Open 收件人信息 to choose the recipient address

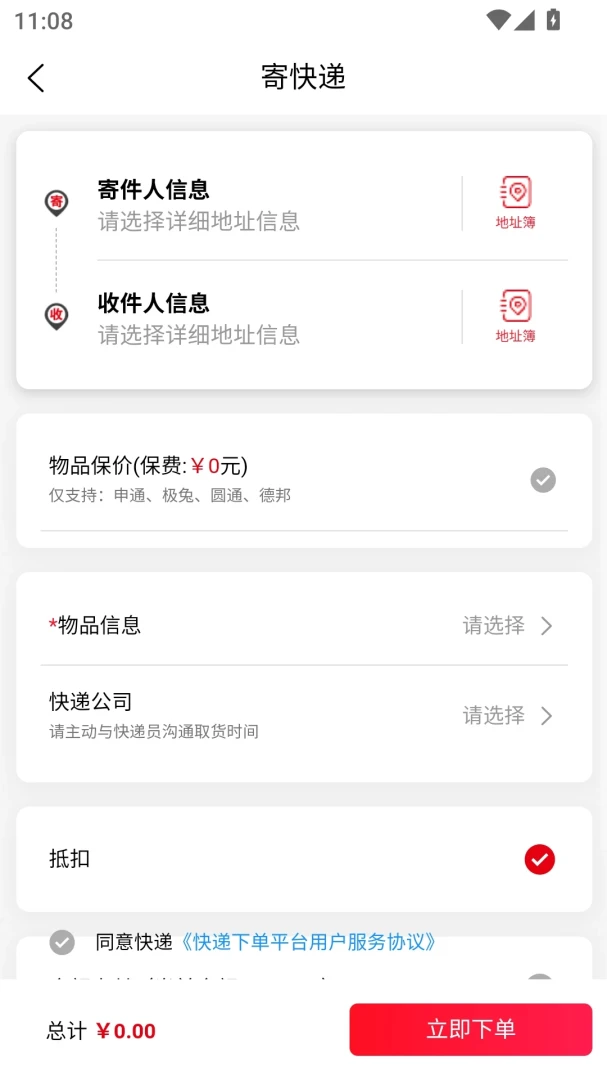pyautogui.click(x=276, y=318)
